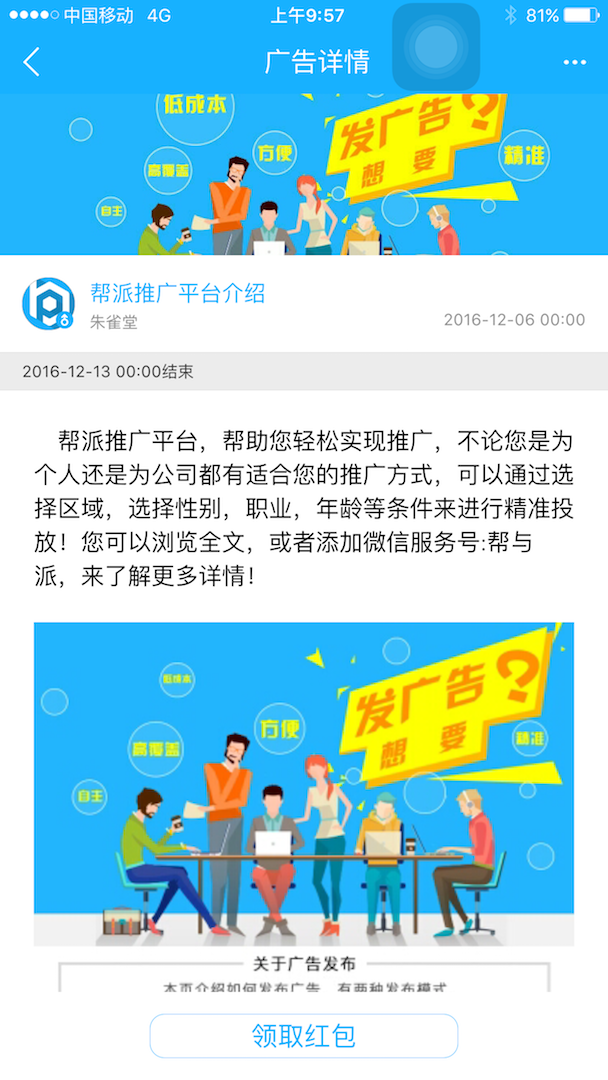Go back from the 广告详情 page
Viewport: 608px width, 1080px height.
point(32,62)
